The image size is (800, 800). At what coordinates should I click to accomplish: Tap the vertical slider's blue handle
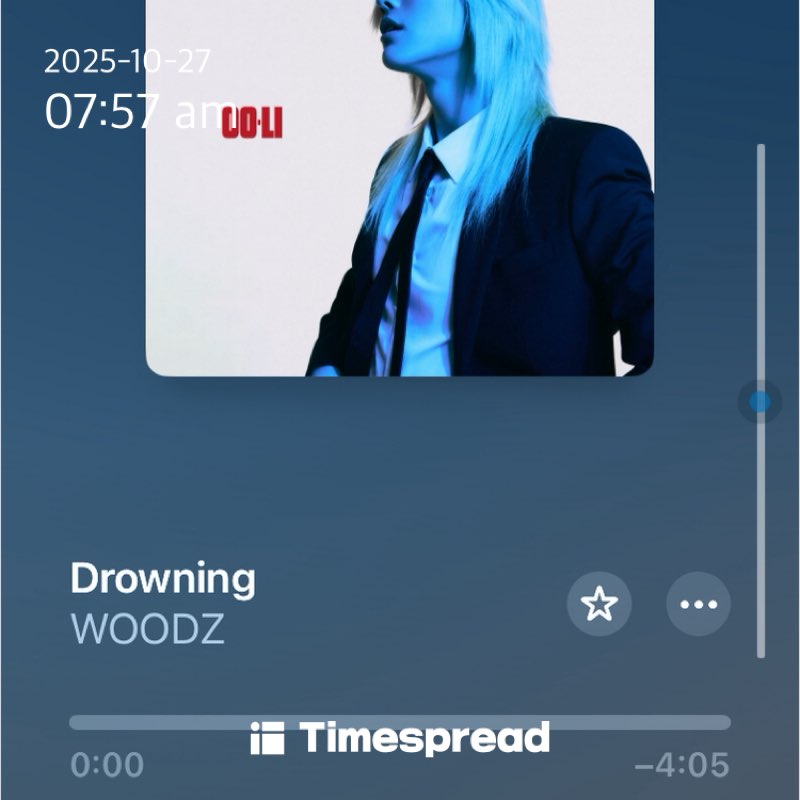click(760, 402)
